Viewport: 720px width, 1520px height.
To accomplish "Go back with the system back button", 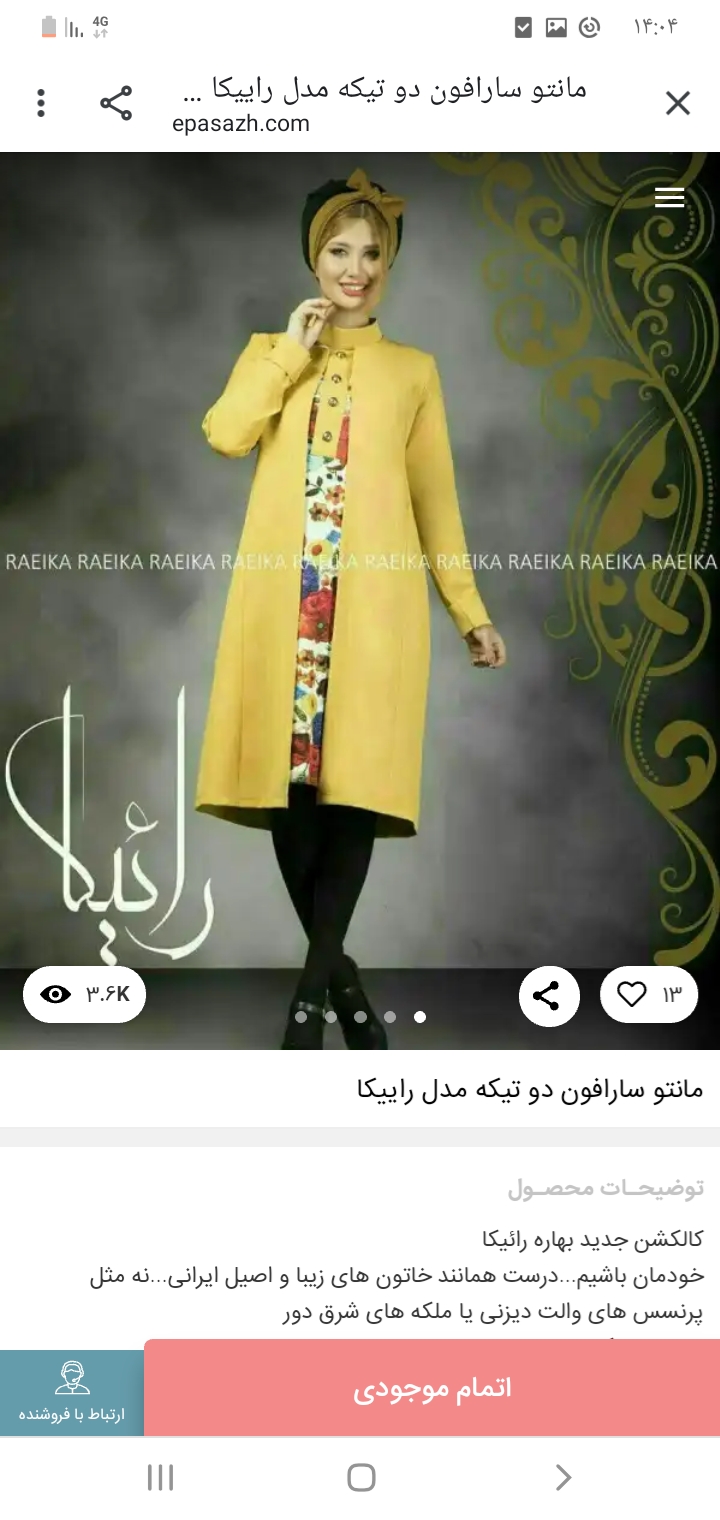I will pyautogui.click(x=563, y=1477).
